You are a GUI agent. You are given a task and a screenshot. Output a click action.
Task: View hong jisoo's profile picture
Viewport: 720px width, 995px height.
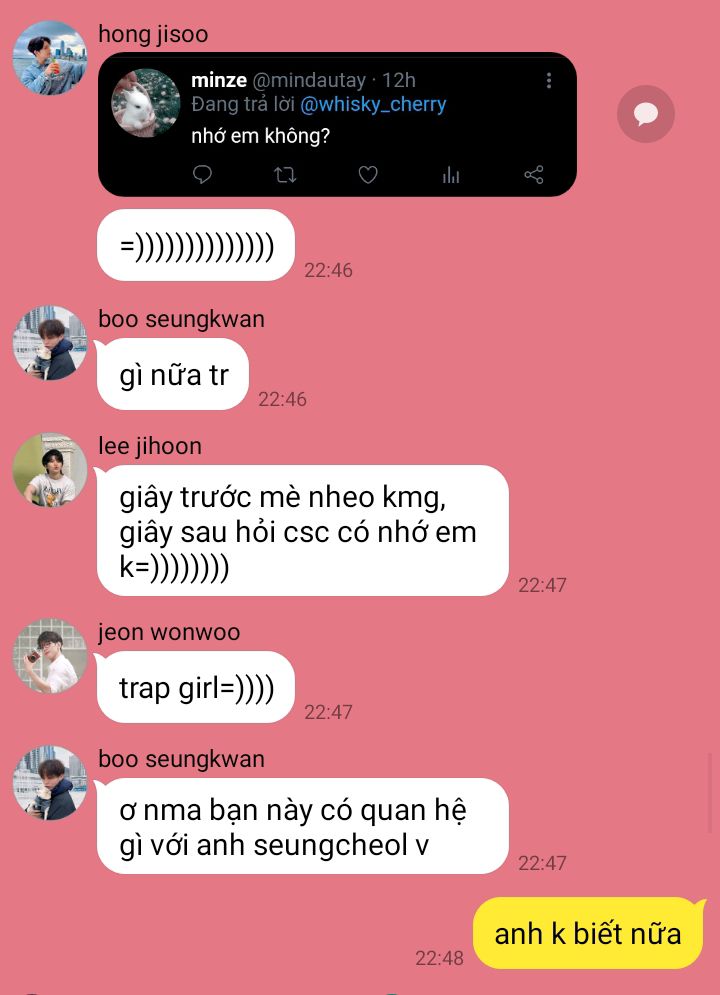(50, 58)
